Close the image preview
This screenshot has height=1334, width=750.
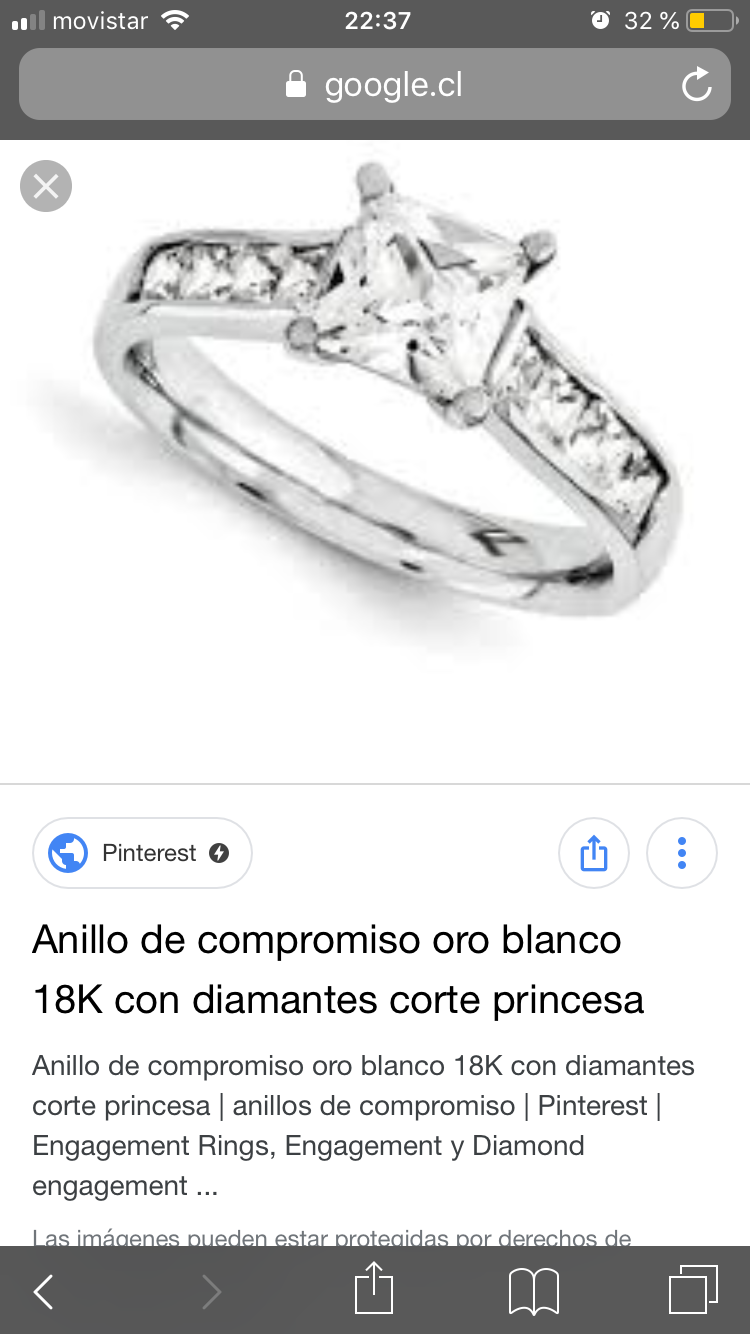click(46, 186)
